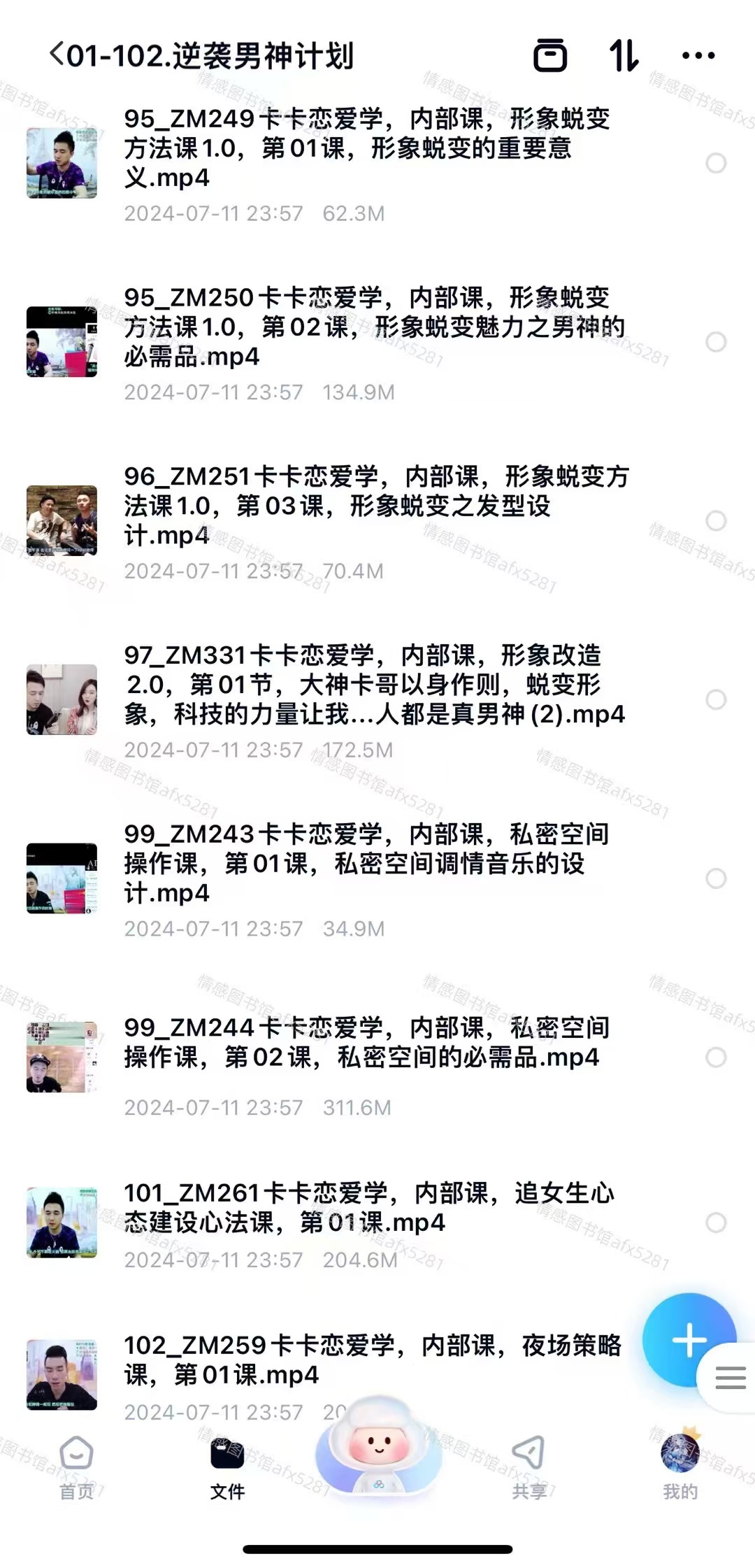Image resolution: width=755 pixels, height=1568 pixels.
Task: Select the 95_ZM250 file circle
Action: [715, 342]
